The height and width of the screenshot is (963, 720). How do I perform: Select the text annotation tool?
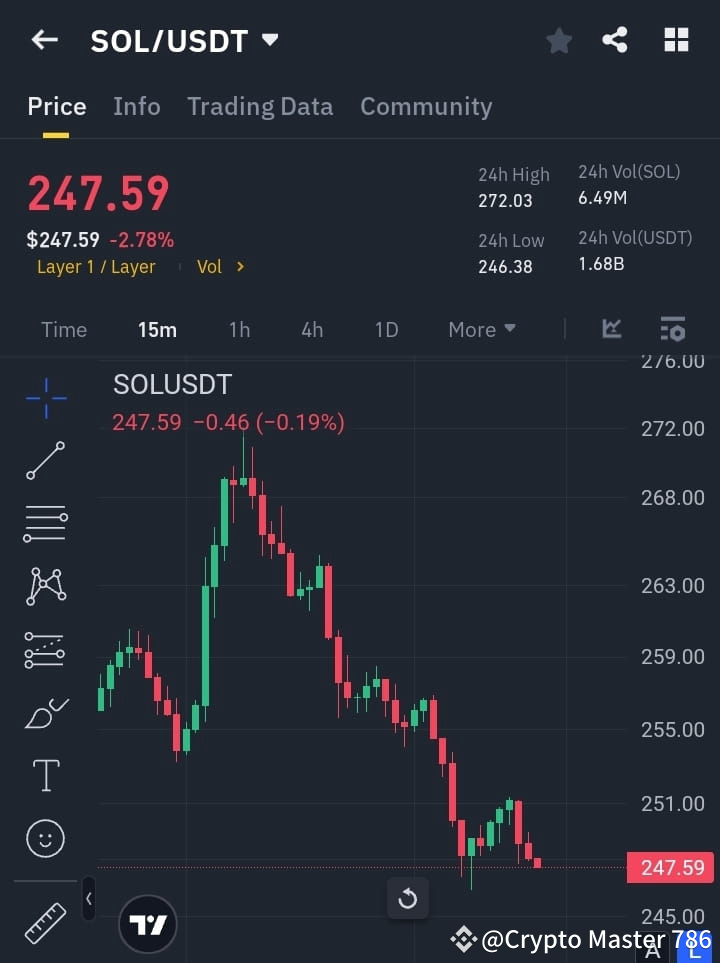(x=45, y=775)
